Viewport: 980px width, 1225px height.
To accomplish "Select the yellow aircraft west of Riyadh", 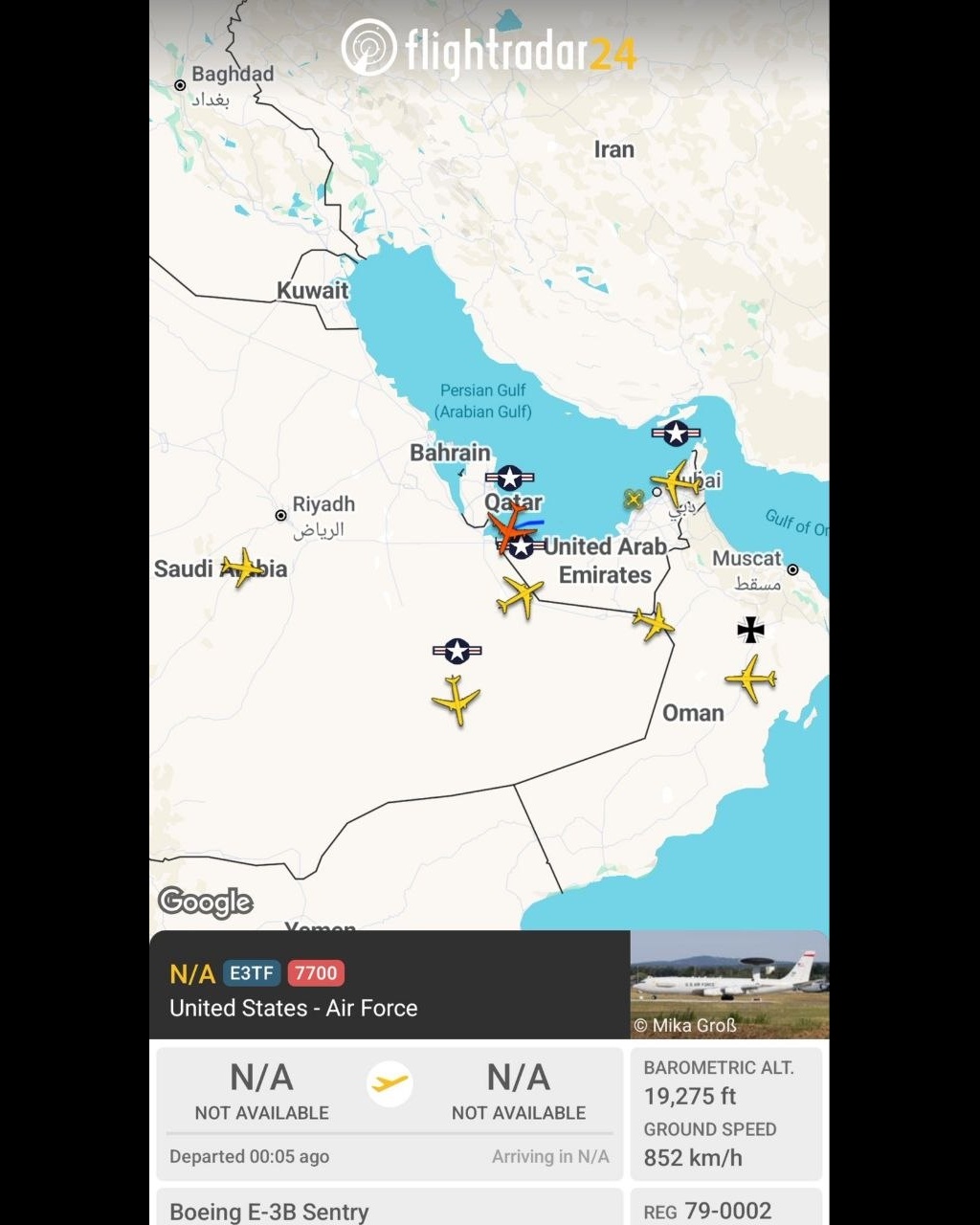I will pos(243,568).
